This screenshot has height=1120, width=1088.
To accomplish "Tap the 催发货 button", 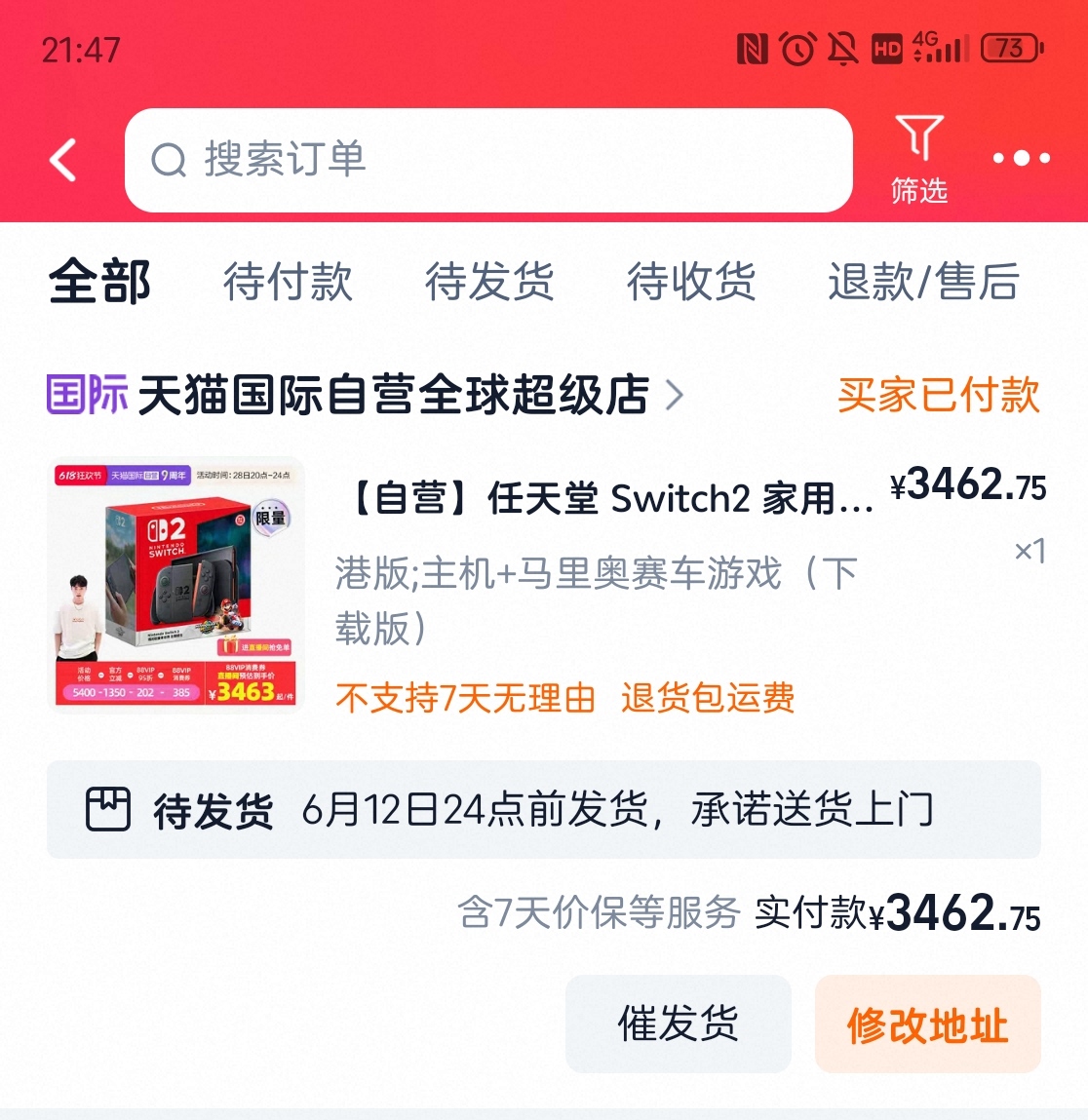I will [x=679, y=1024].
